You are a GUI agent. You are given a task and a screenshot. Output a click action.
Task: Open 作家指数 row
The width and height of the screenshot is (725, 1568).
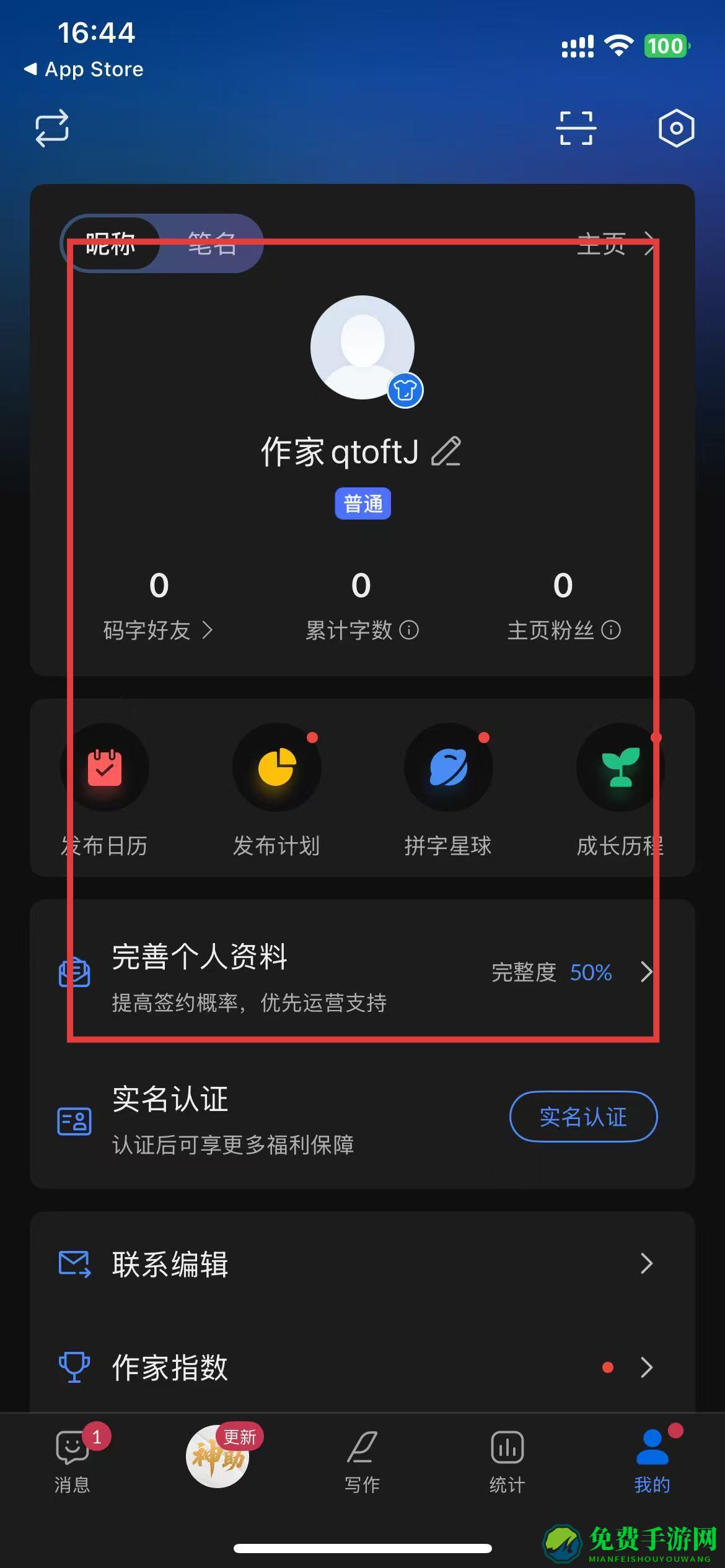click(362, 1367)
